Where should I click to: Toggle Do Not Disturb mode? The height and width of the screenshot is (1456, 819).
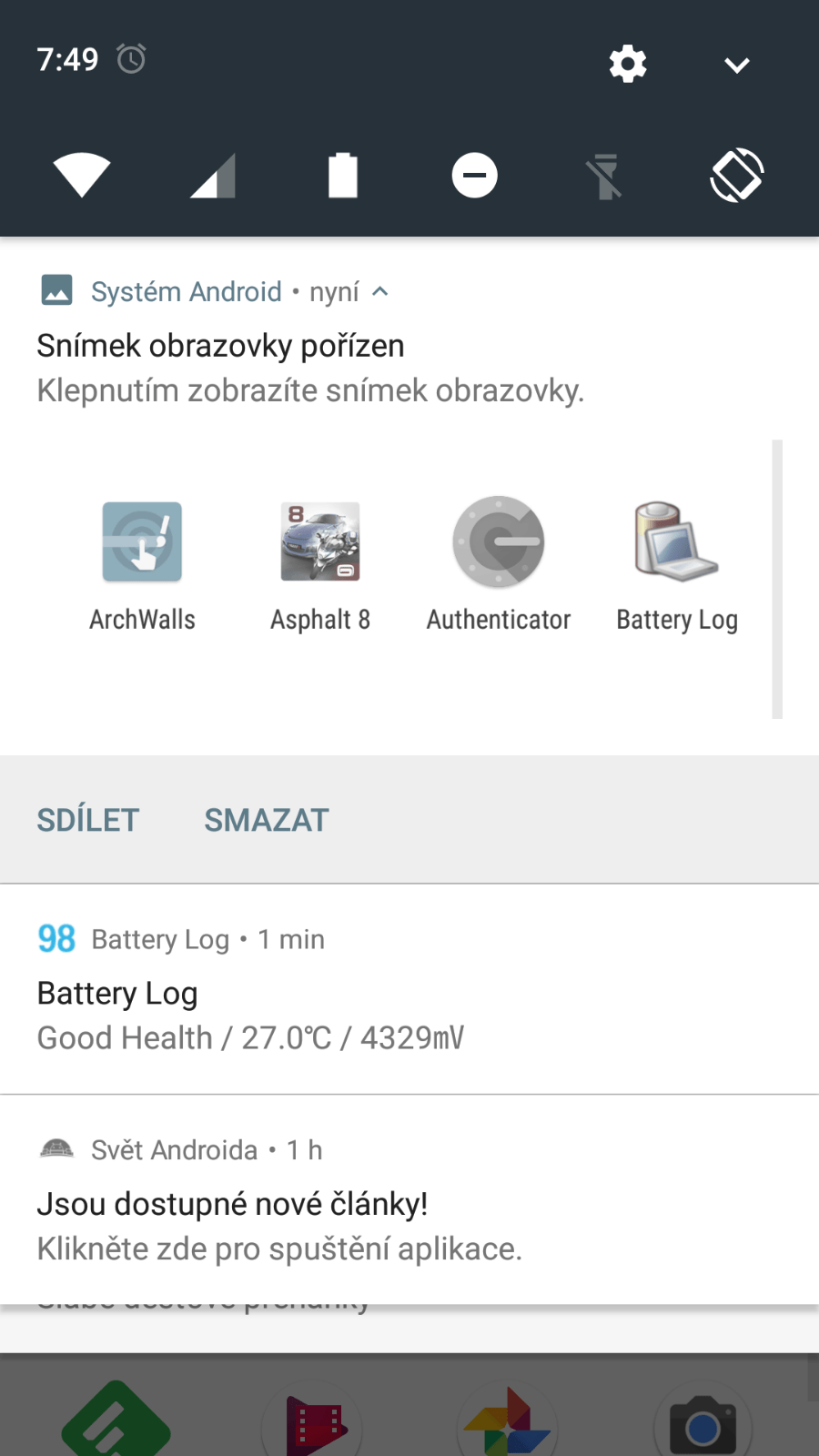(475, 176)
